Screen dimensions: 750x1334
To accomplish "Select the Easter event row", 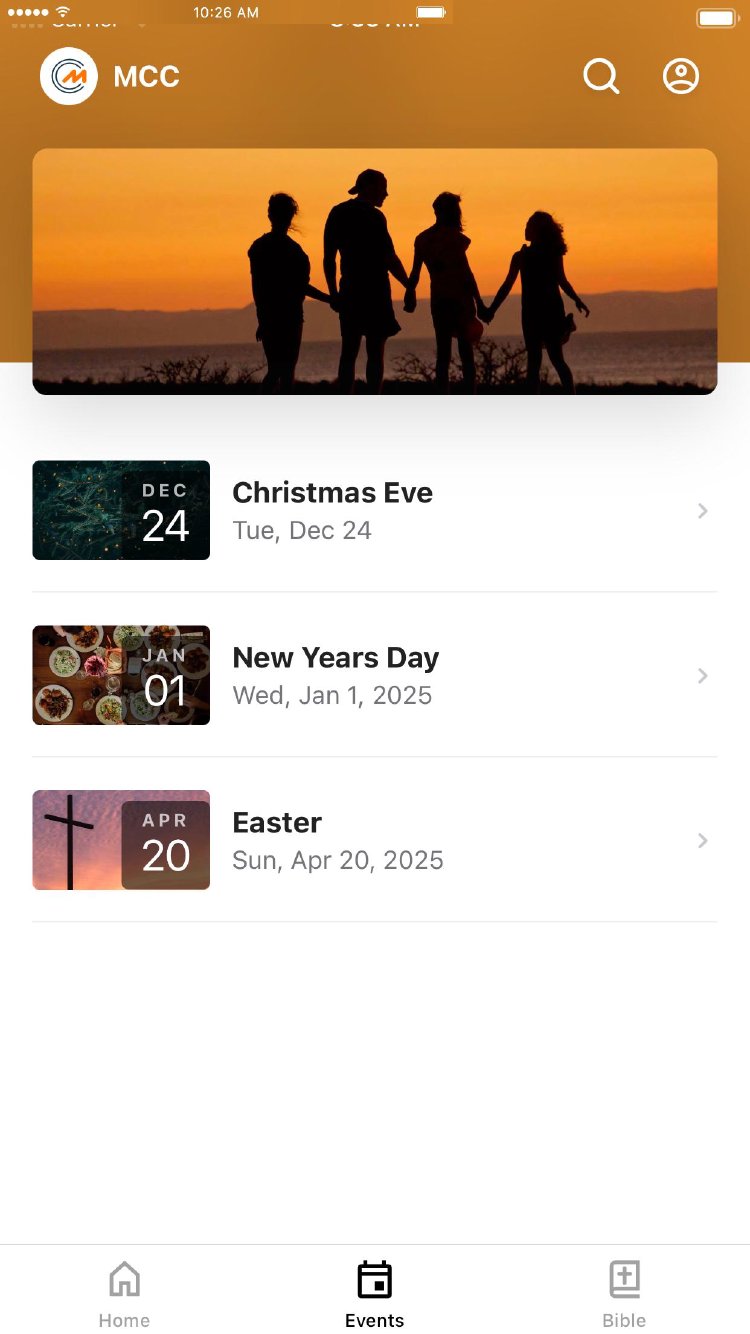I will click(x=374, y=840).
